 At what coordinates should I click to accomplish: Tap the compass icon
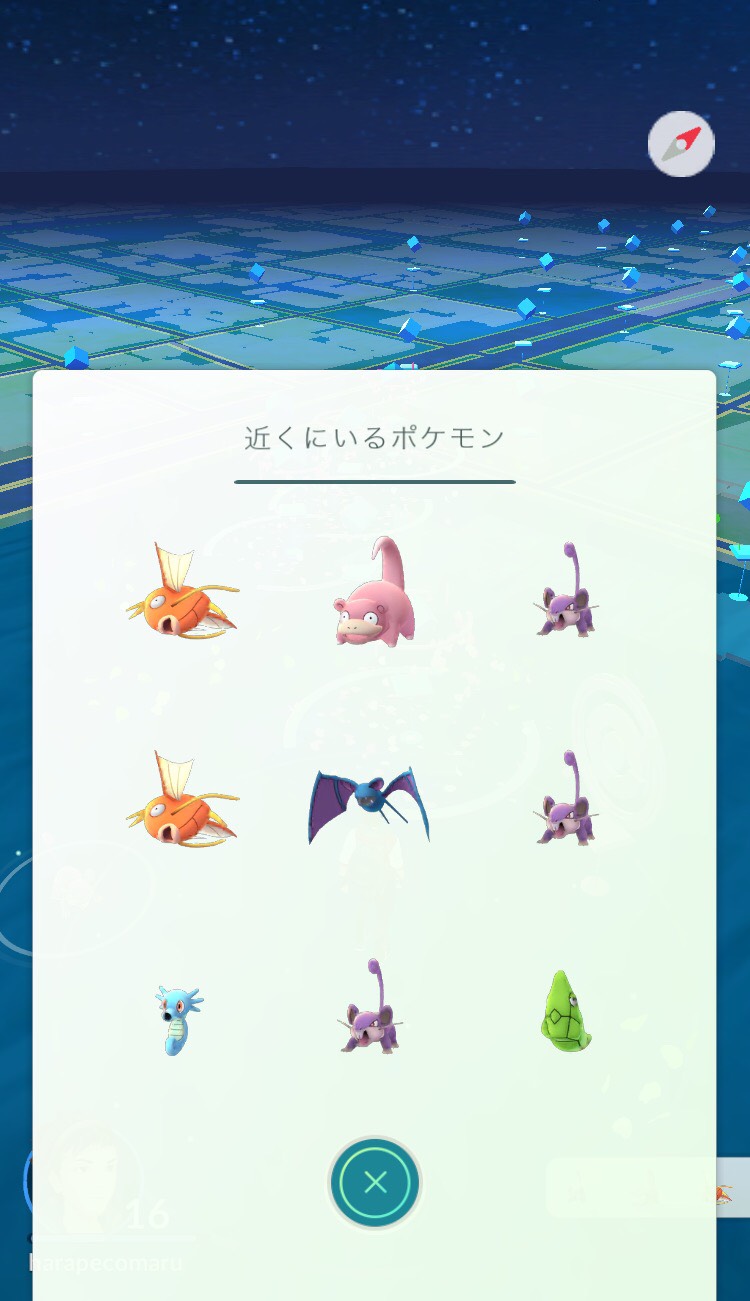681,144
